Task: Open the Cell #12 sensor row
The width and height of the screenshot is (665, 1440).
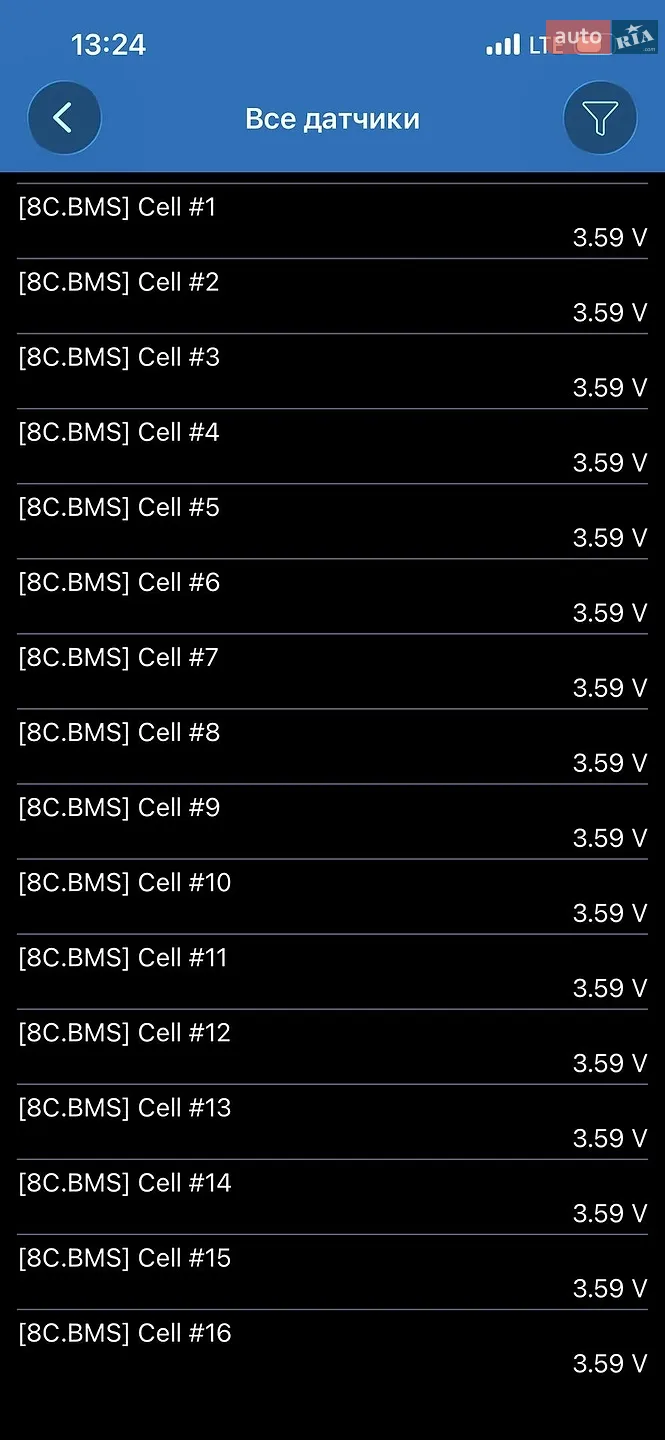Action: (332, 1046)
